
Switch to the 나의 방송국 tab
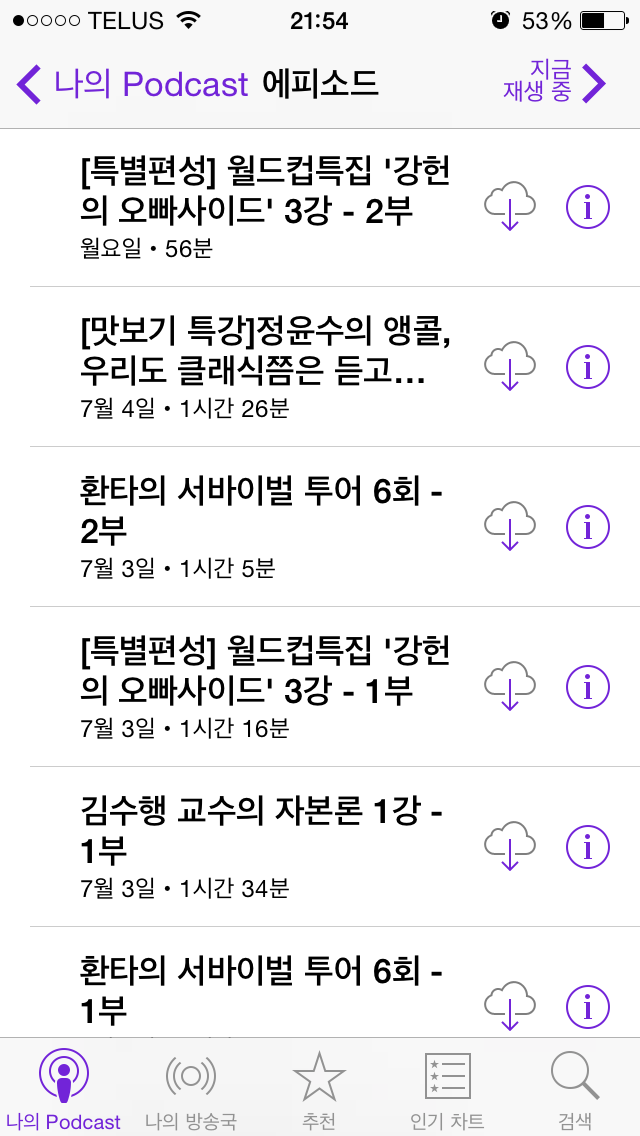tap(190, 1088)
